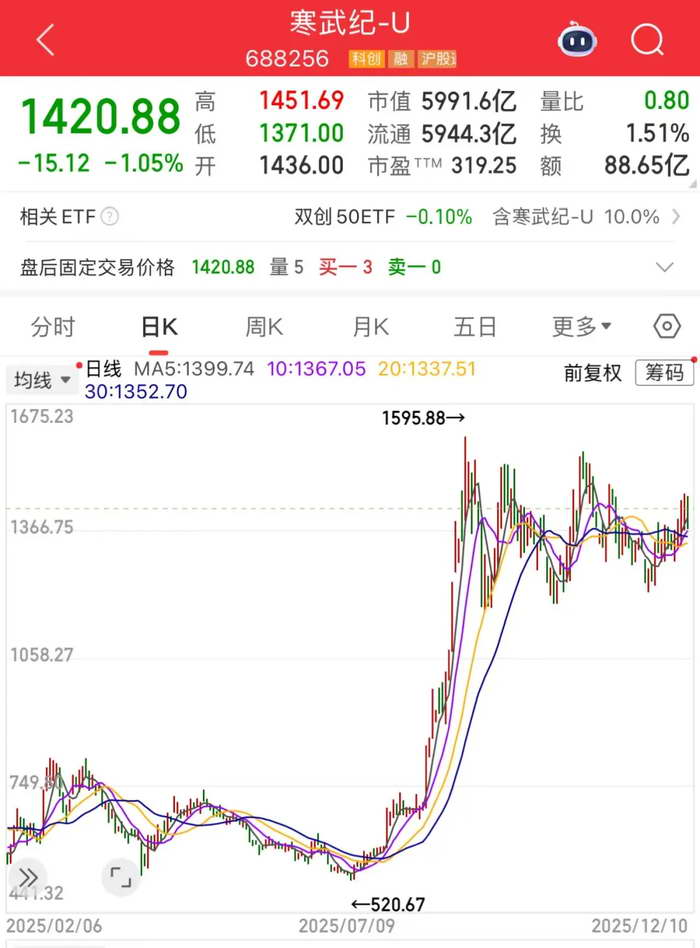Viewport: 700px width, 948px height.
Task: Change the 前复权 adjustment setting
Action: [593, 373]
